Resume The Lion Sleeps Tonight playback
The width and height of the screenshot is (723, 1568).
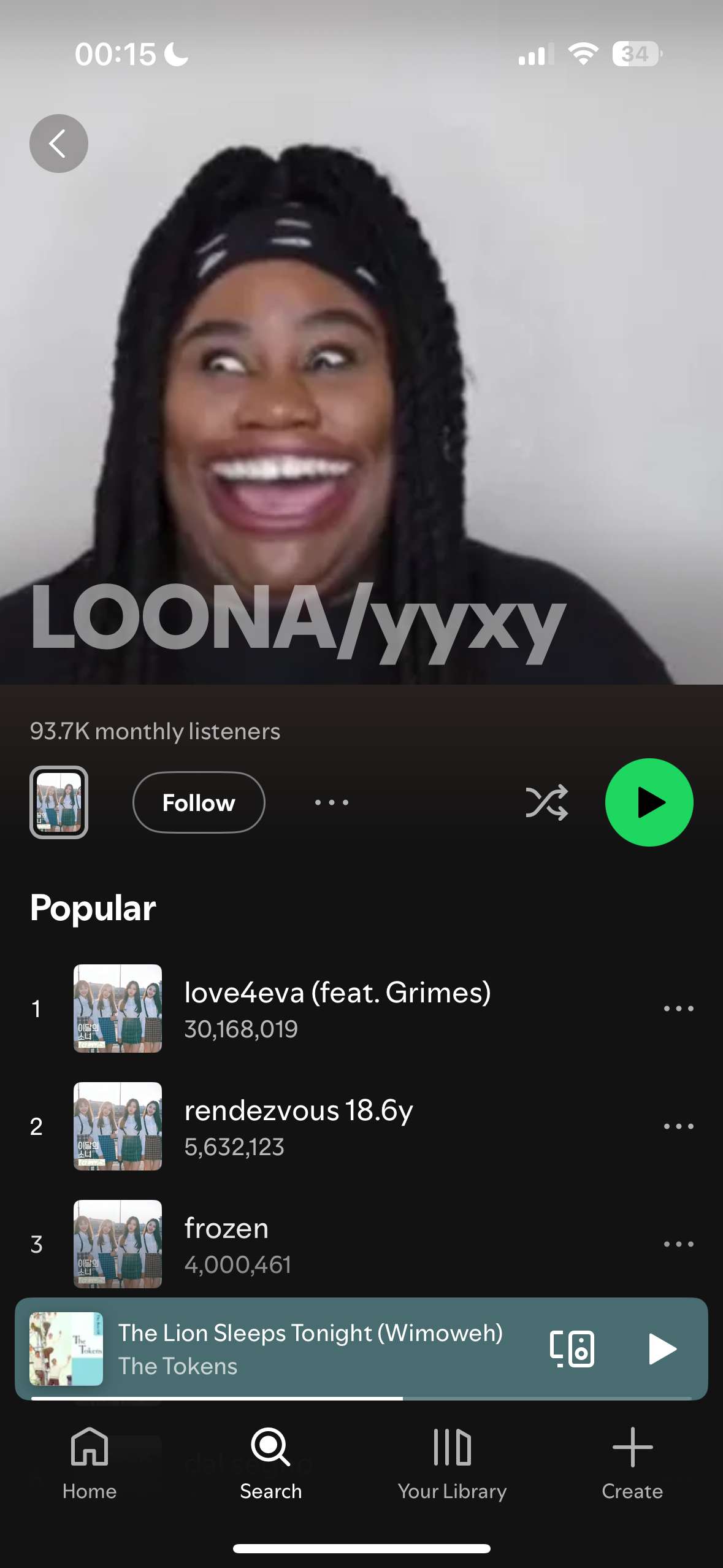(x=662, y=1348)
